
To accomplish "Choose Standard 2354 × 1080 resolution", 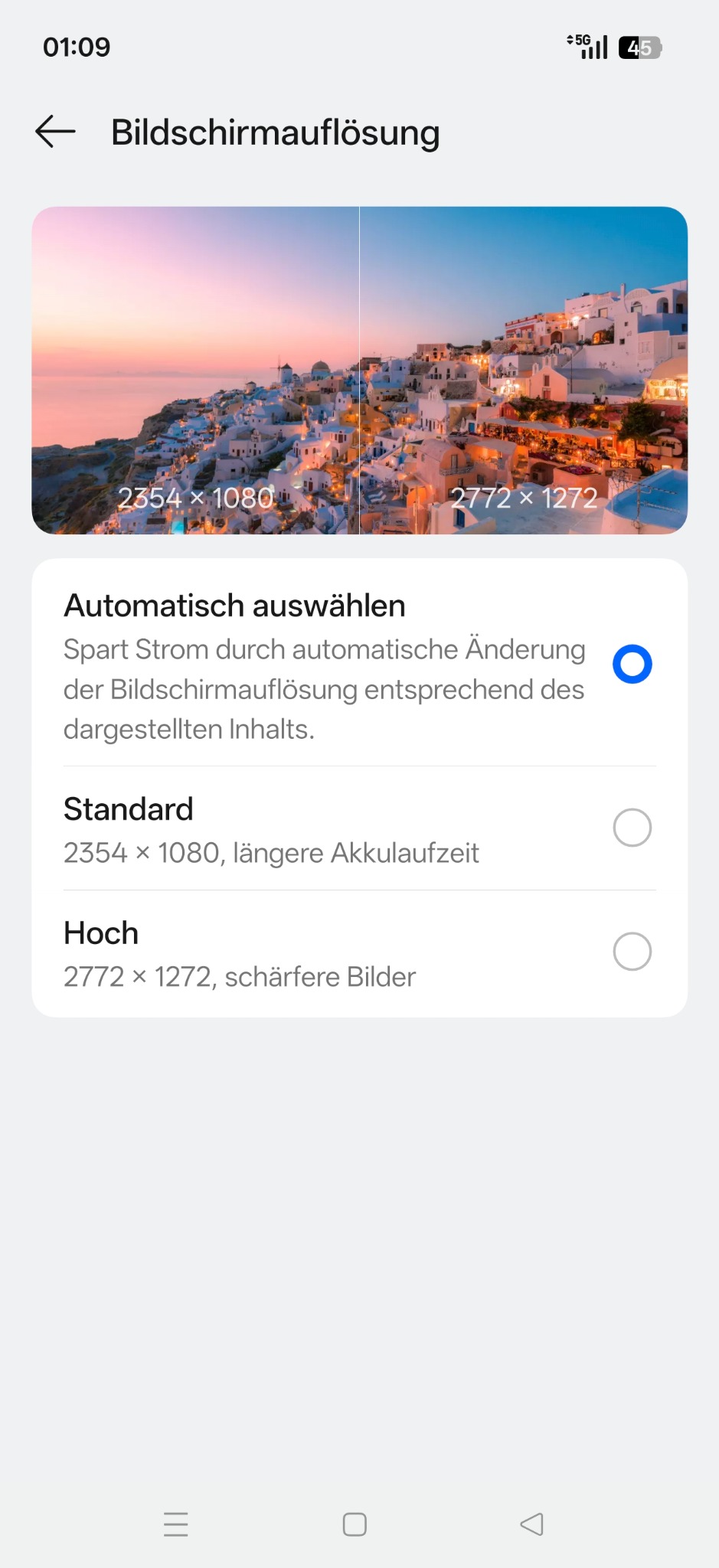I will click(x=632, y=828).
